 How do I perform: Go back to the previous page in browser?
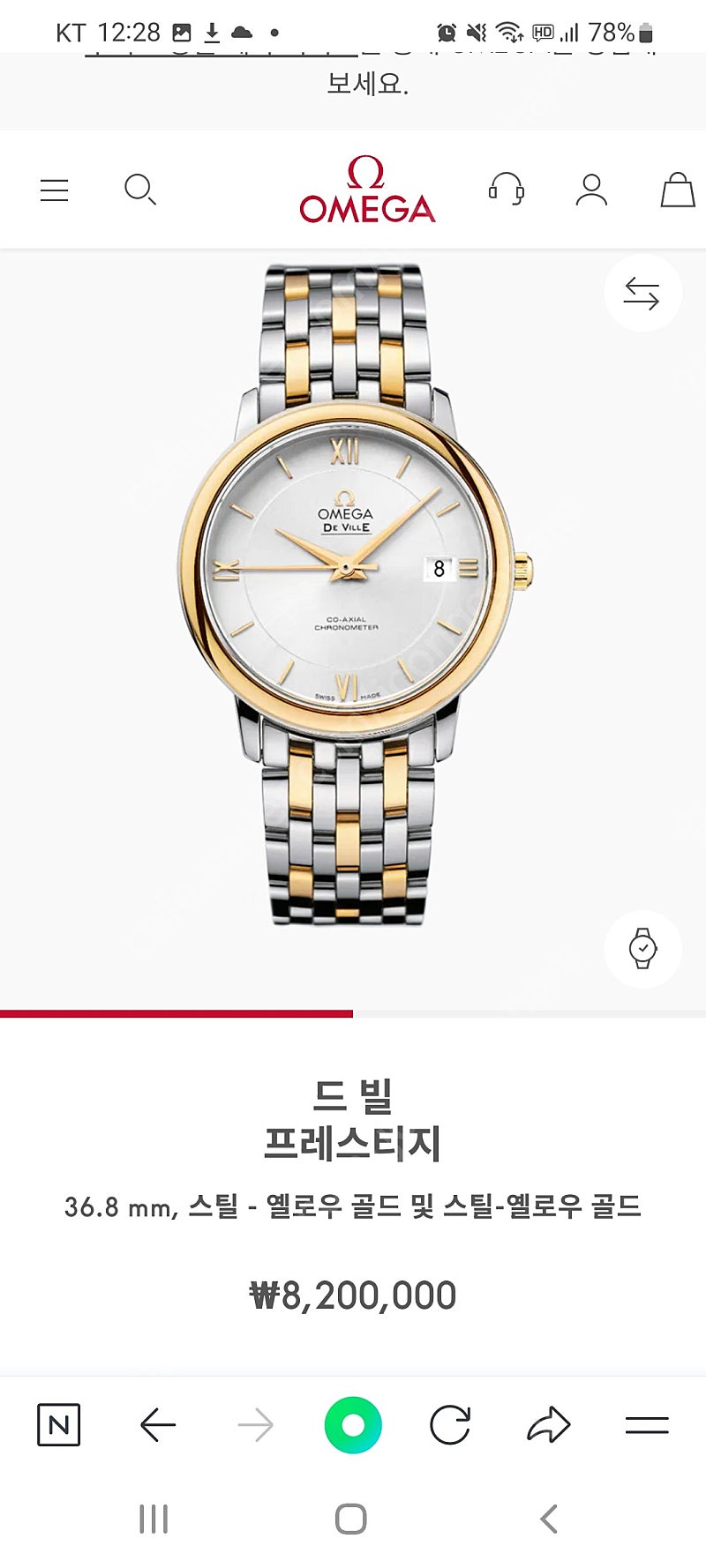click(x=158, y=1425)
